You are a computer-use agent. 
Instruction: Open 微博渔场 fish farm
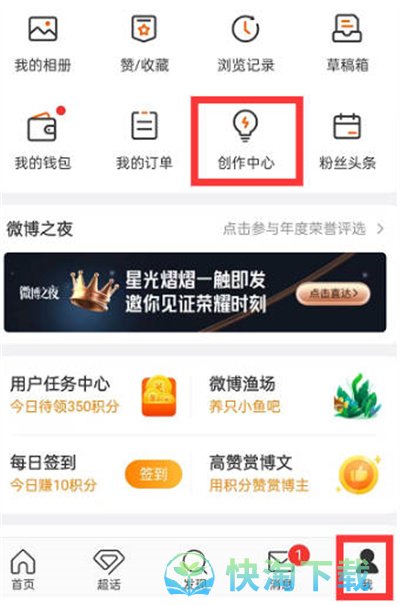(295, 395)
